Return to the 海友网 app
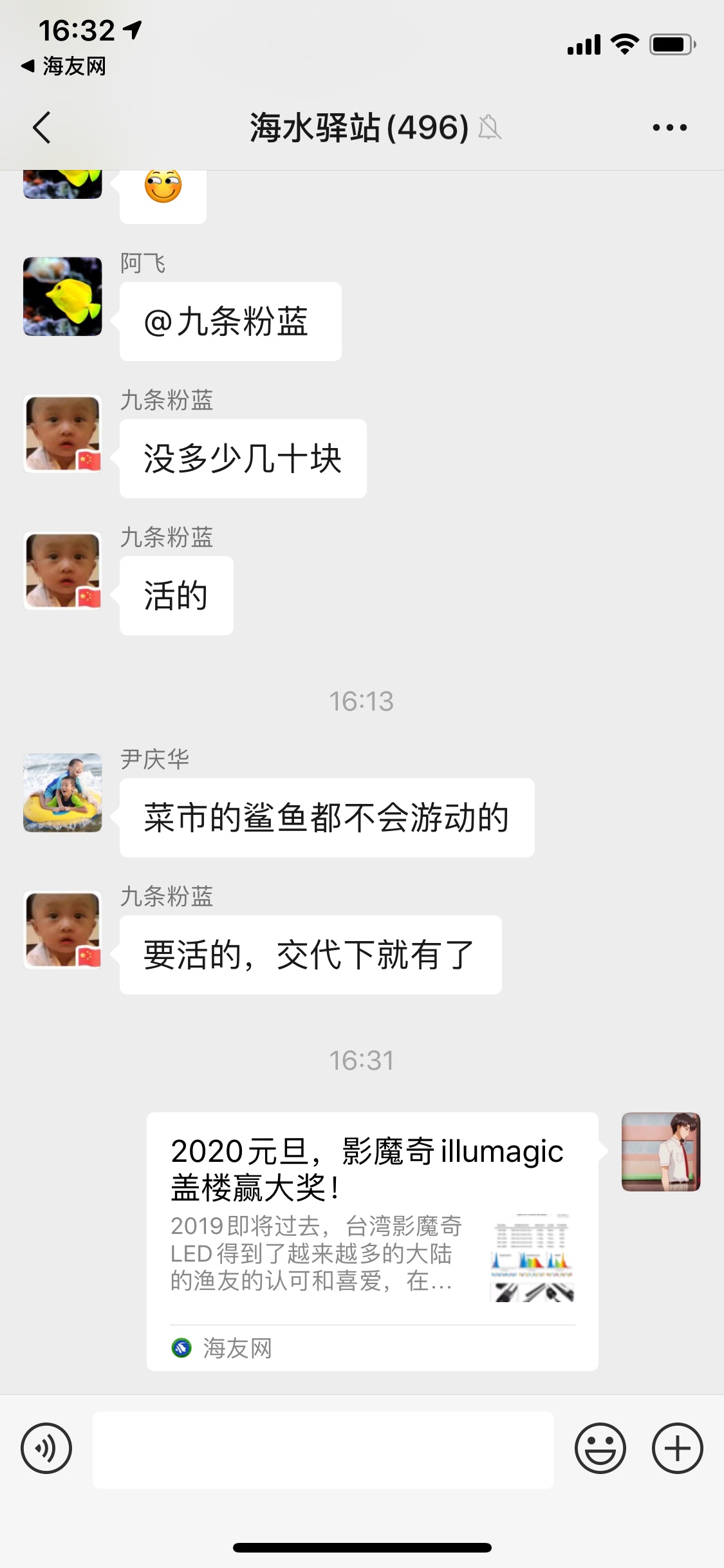The height and width of the screenshot is (1568, 724). click(x=64, y=66)
